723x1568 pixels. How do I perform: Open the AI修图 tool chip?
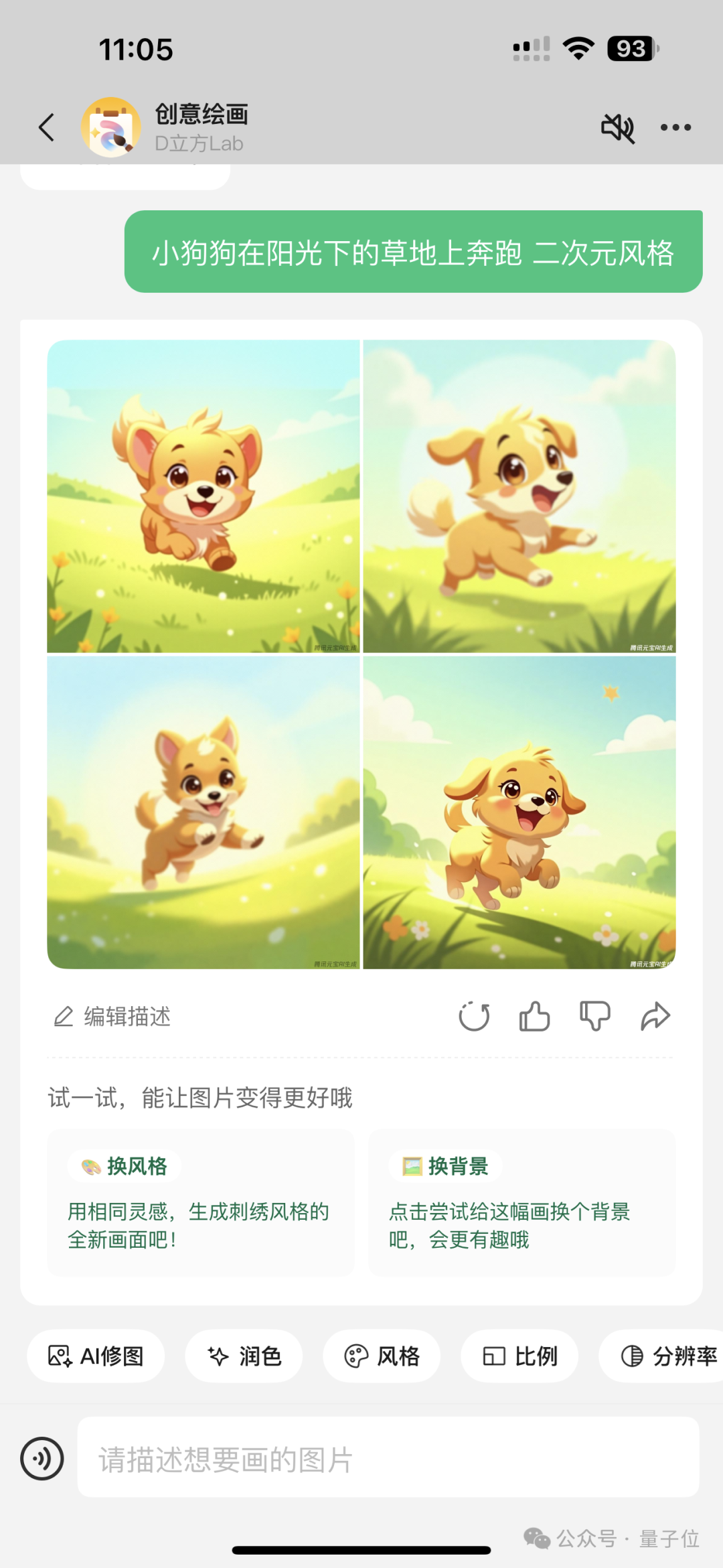pos(96,1356)
